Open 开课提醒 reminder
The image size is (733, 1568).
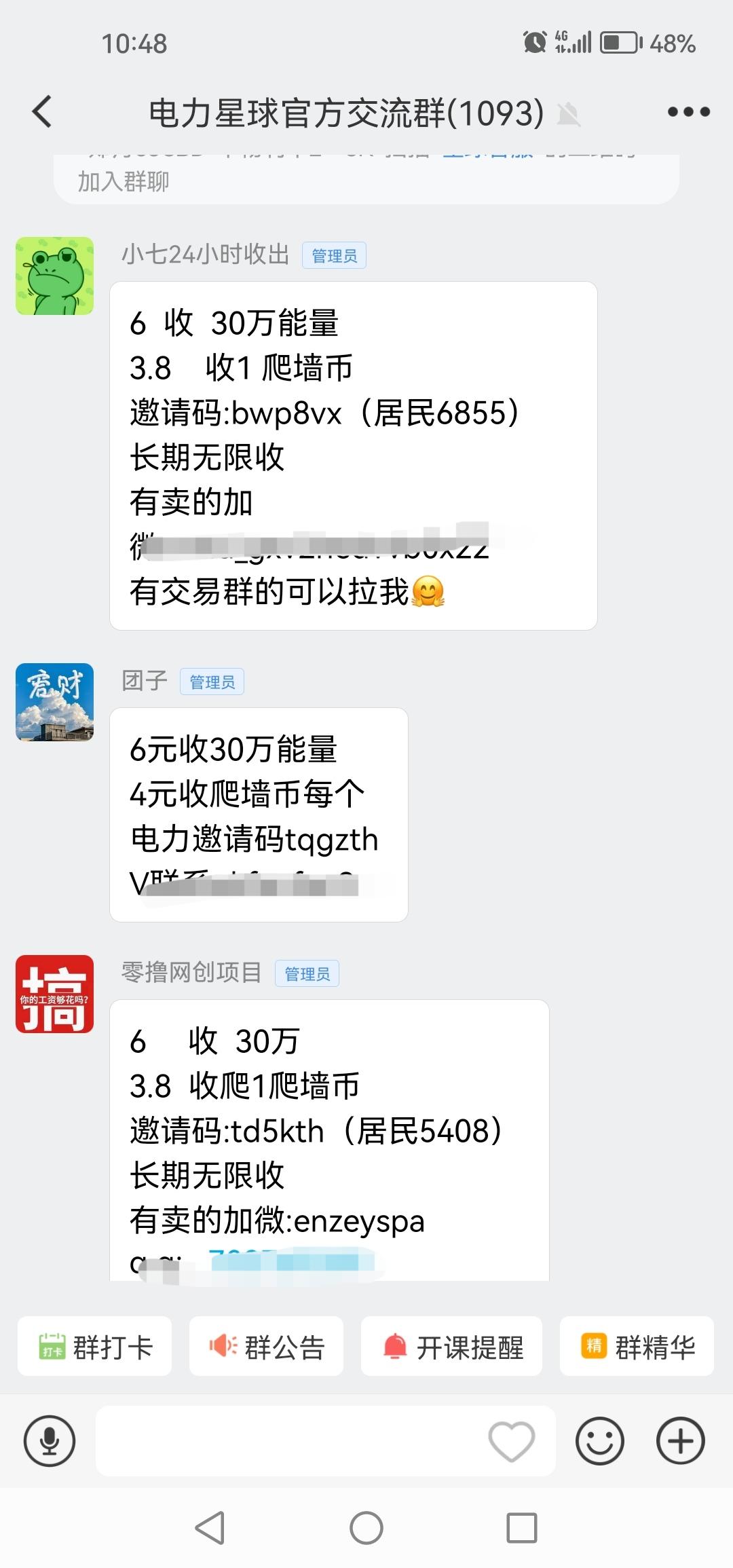click(451, 1346)
